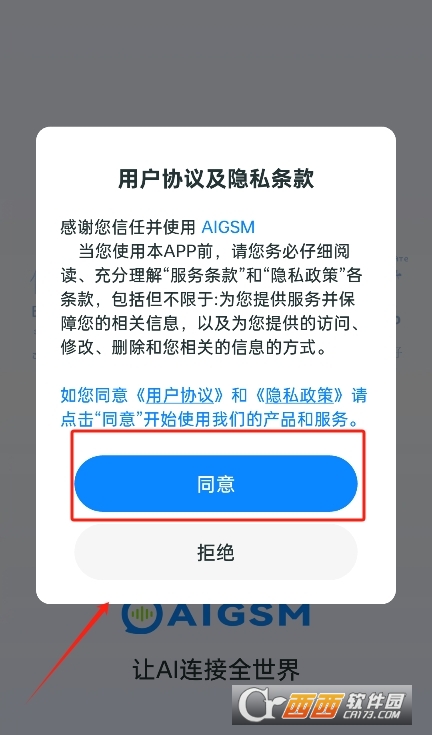Decline the terms with 拒绝

(x=216, y=552)
